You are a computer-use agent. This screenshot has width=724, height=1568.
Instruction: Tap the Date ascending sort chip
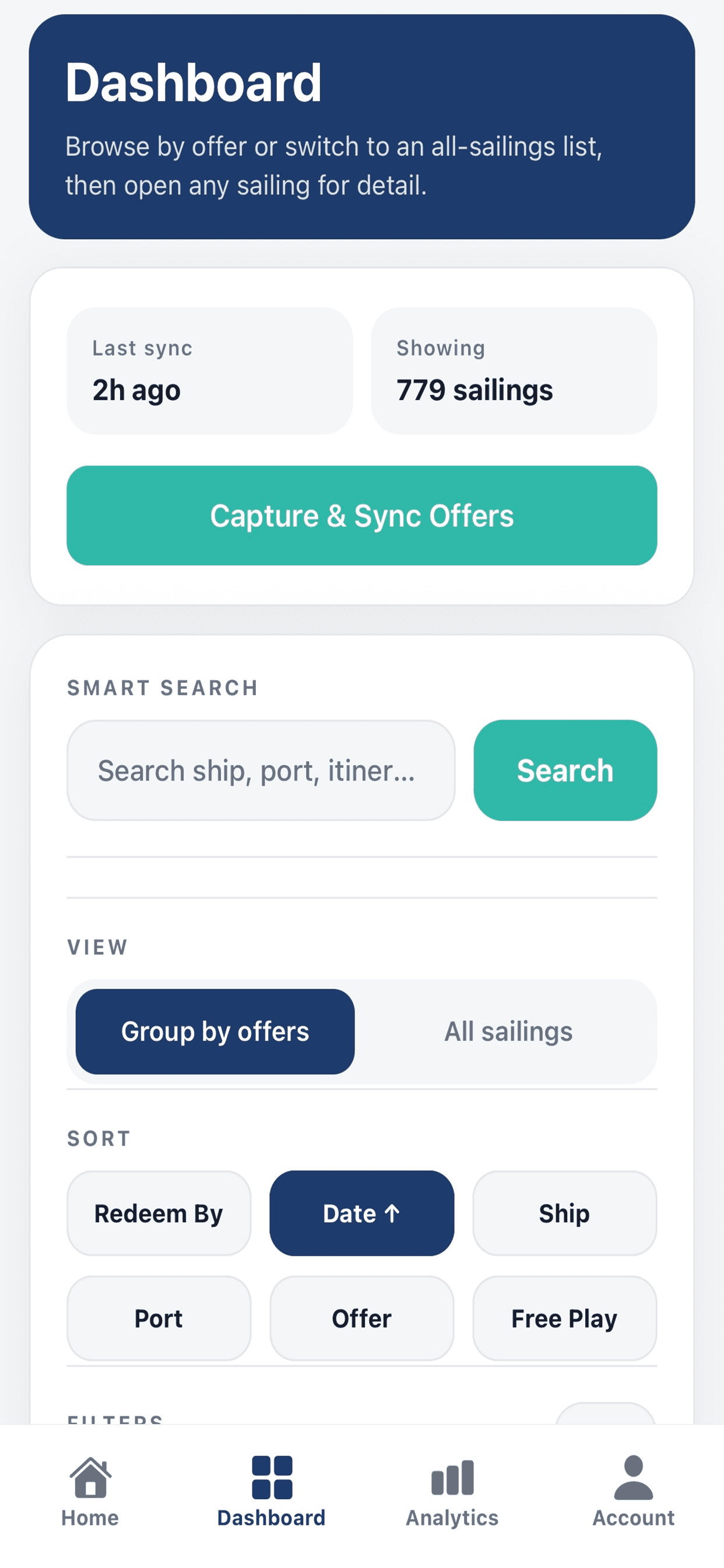click(361, 1213)
